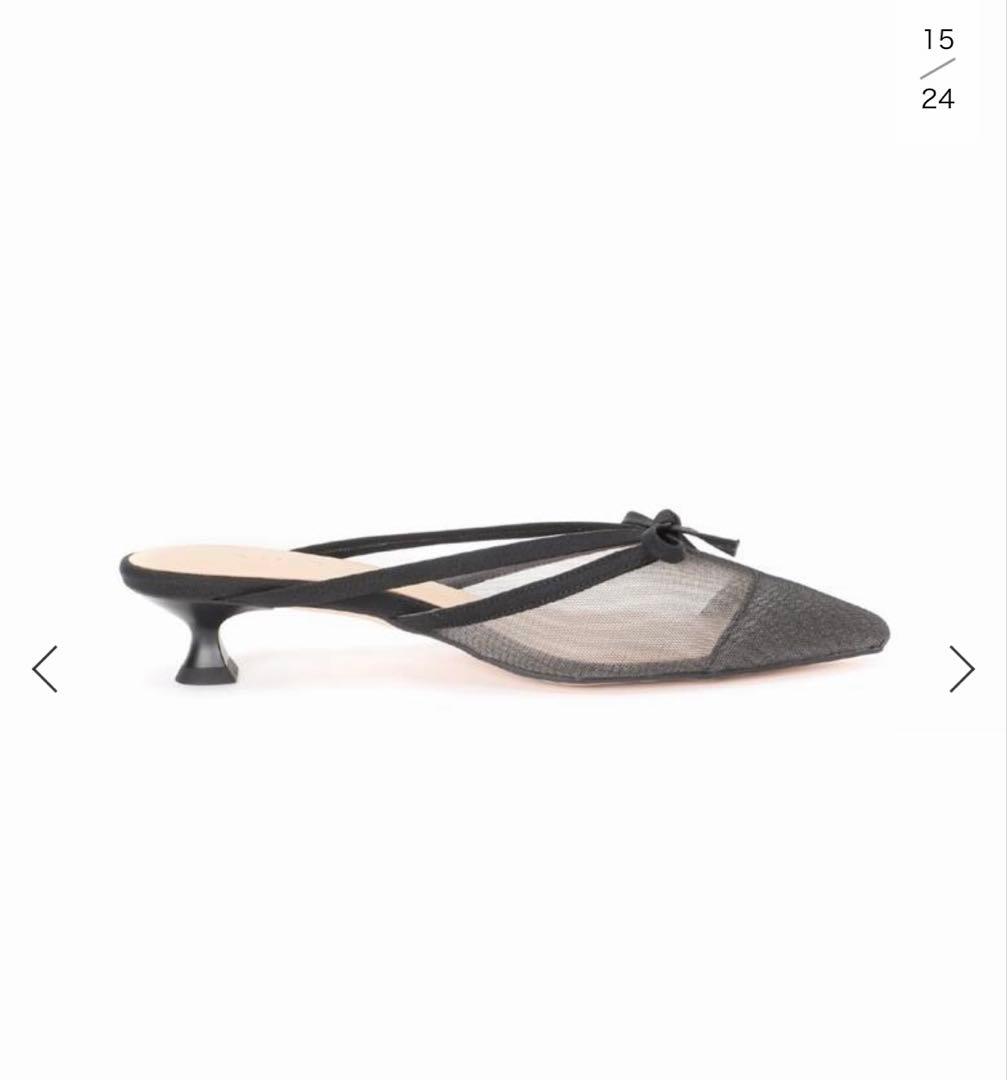
Task: Step the image carousel one photo backward
Action: tap(45, 668)
